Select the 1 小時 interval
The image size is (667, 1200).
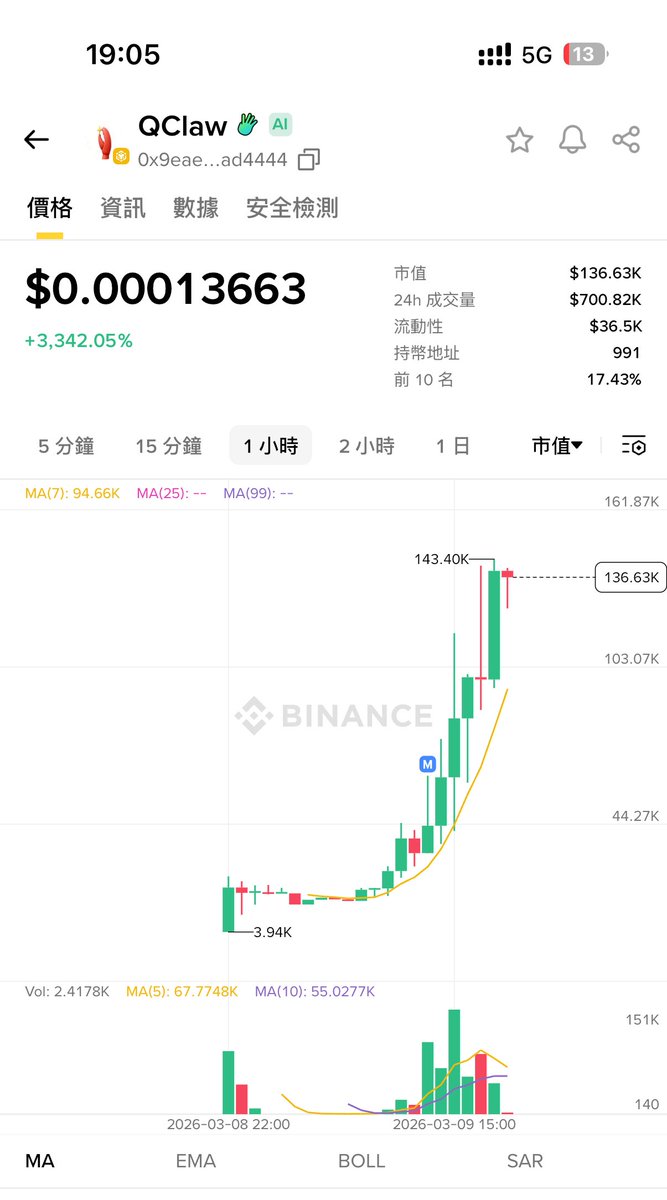(x=271, y=446)
